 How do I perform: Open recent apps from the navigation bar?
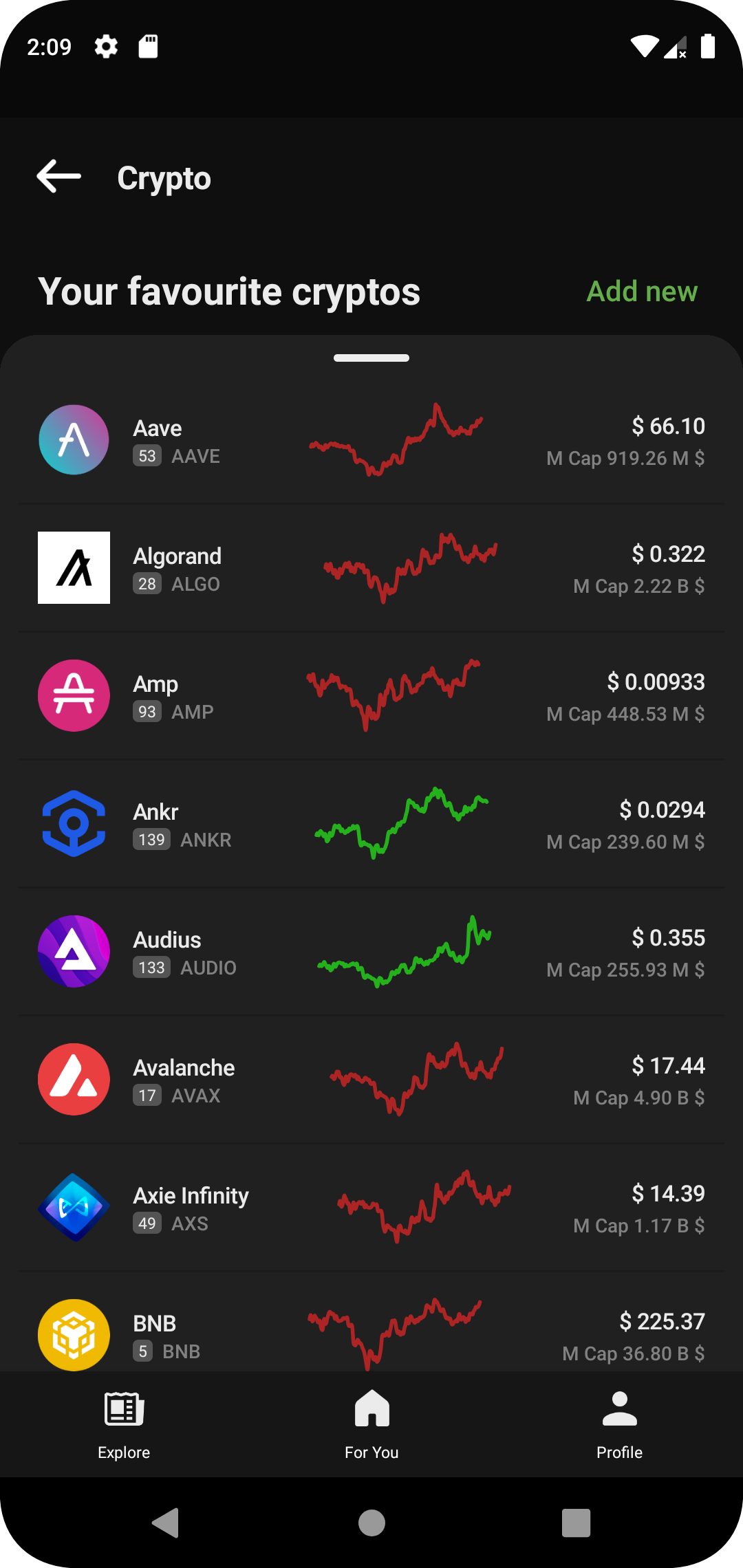(x=576, y=1523)
